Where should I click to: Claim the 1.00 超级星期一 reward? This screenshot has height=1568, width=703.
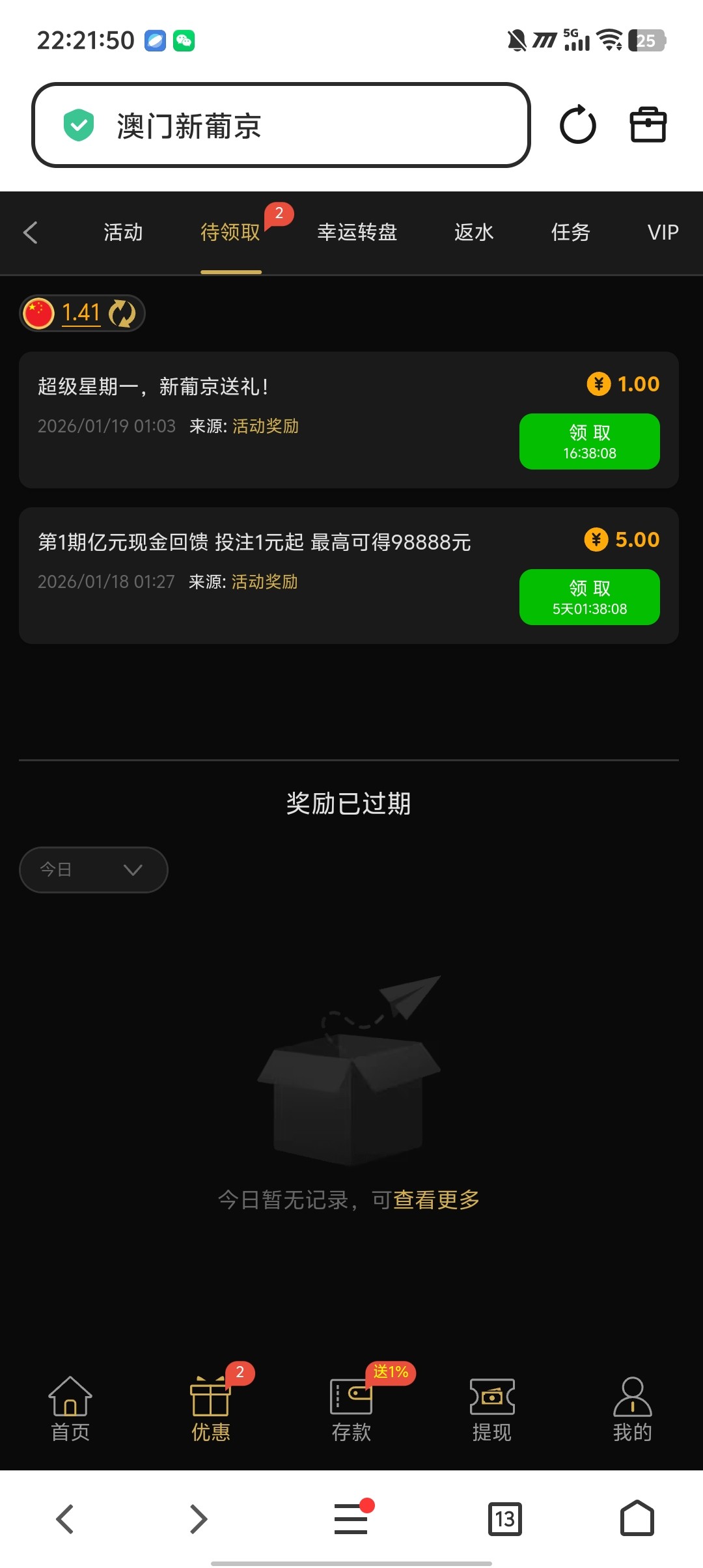[x=589, y=441]
